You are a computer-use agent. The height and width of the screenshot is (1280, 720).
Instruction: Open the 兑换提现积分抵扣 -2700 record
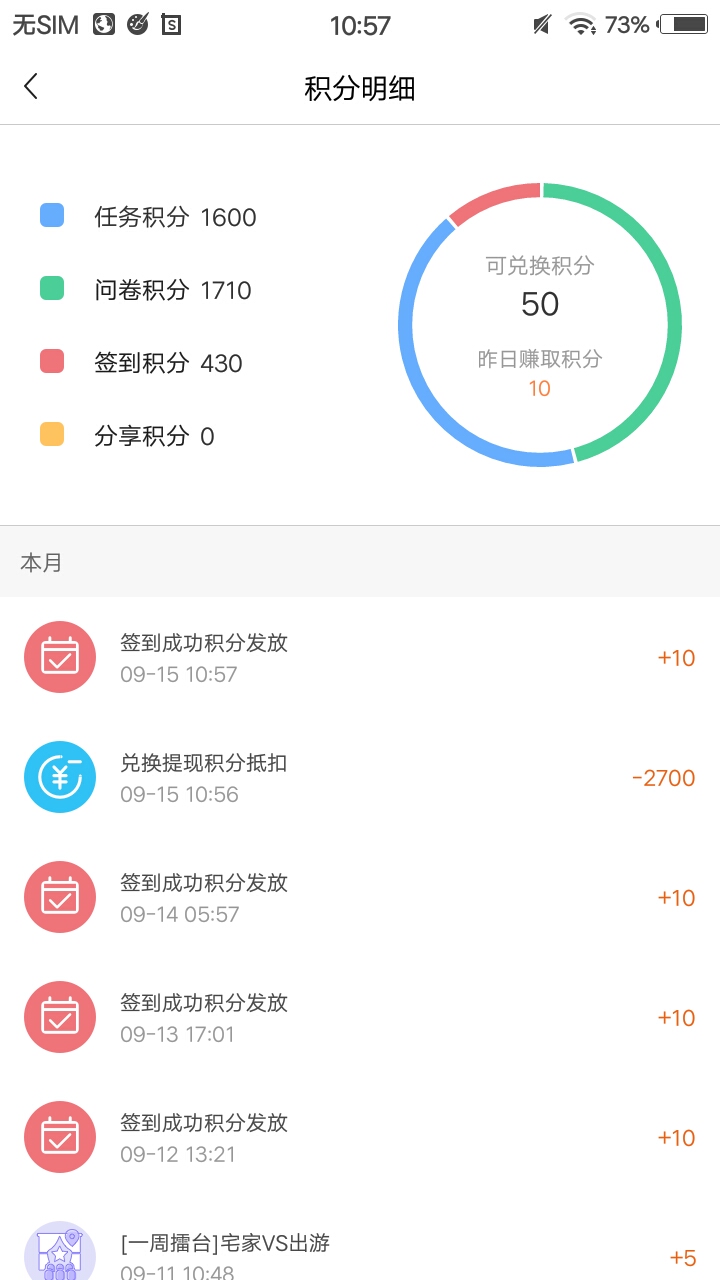coord(360,777)
